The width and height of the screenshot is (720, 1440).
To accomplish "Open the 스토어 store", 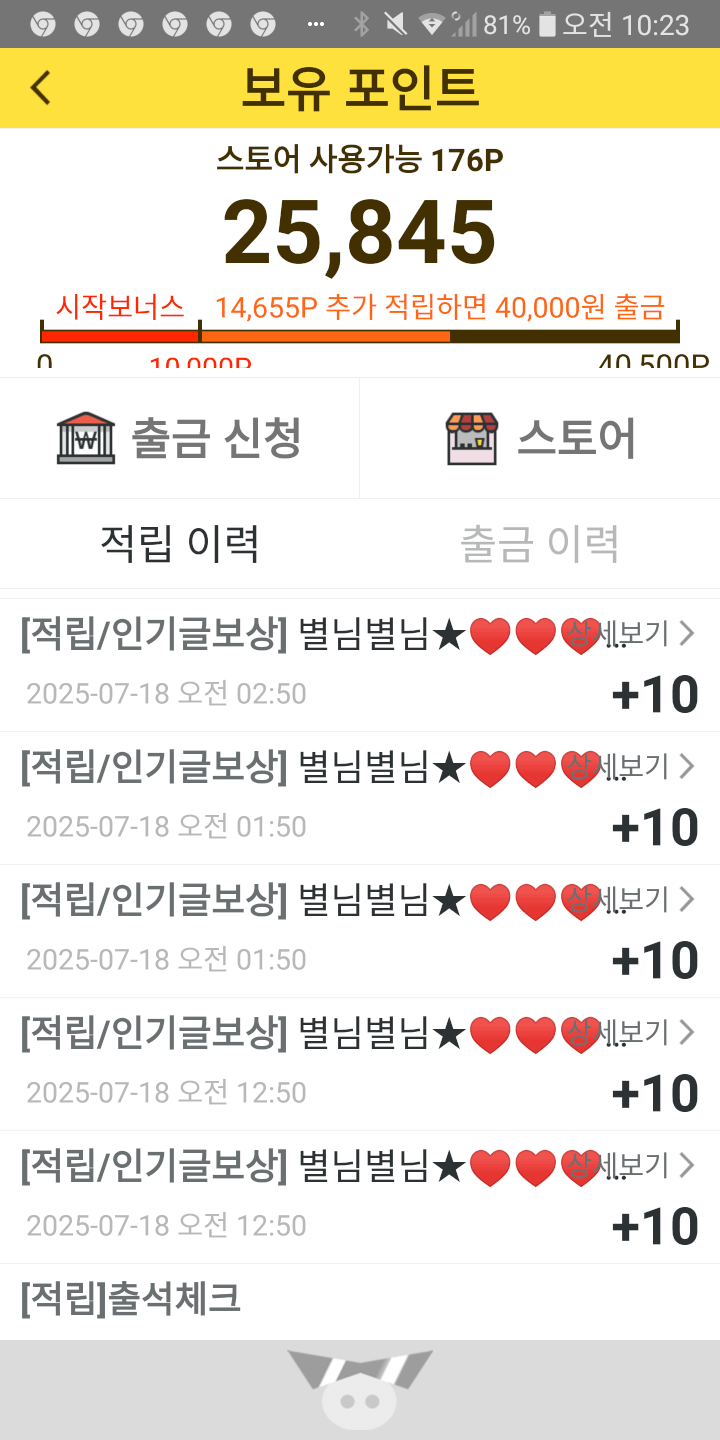I will [540, 438].
